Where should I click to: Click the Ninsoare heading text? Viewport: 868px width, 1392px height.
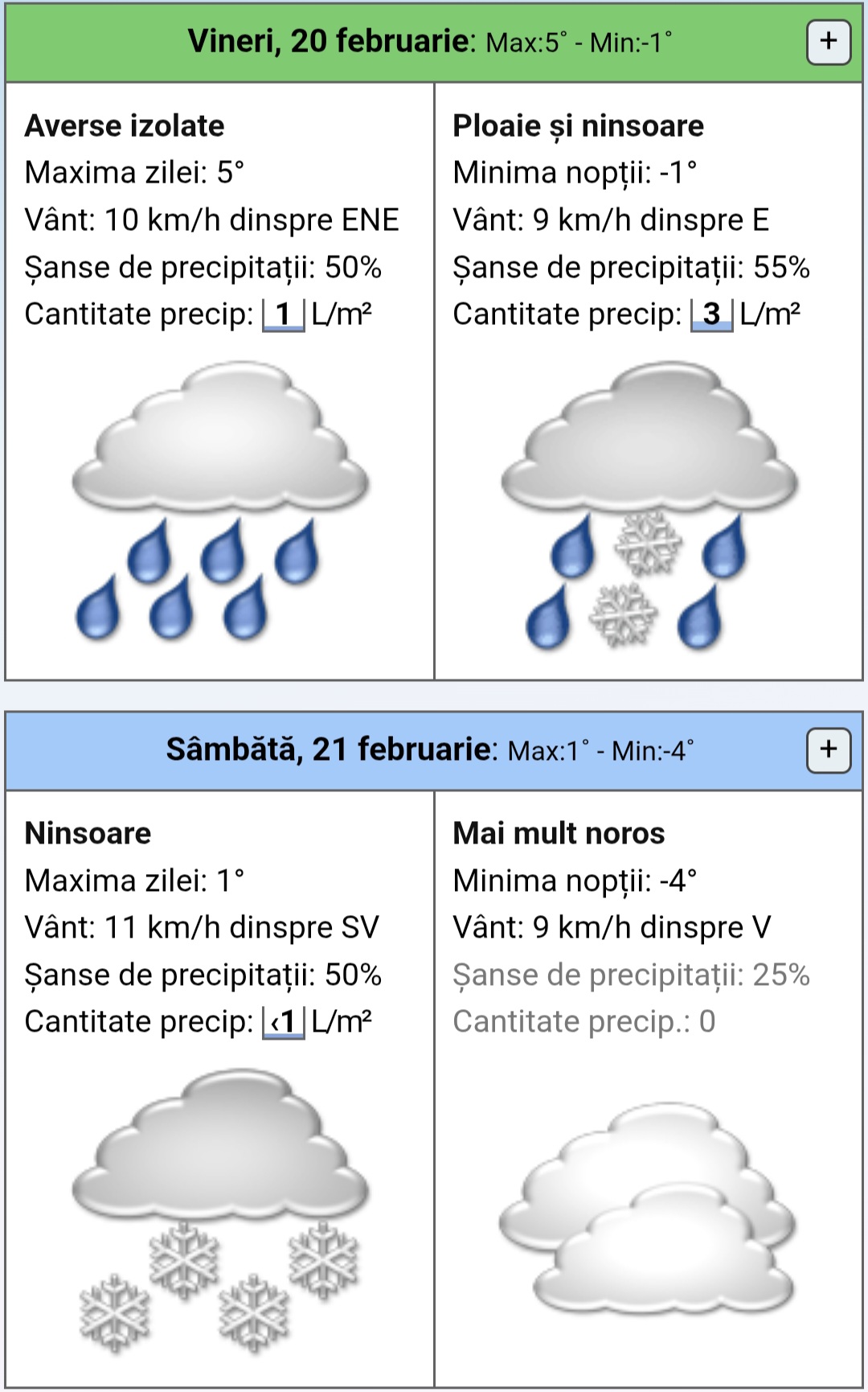[88, 834]
